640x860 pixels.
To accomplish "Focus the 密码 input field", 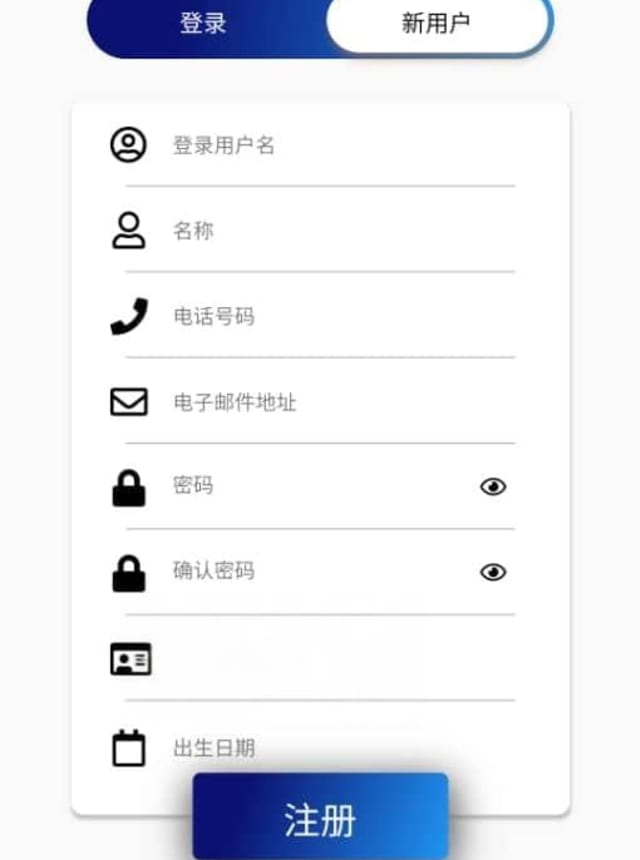I will tap(310, 487).
